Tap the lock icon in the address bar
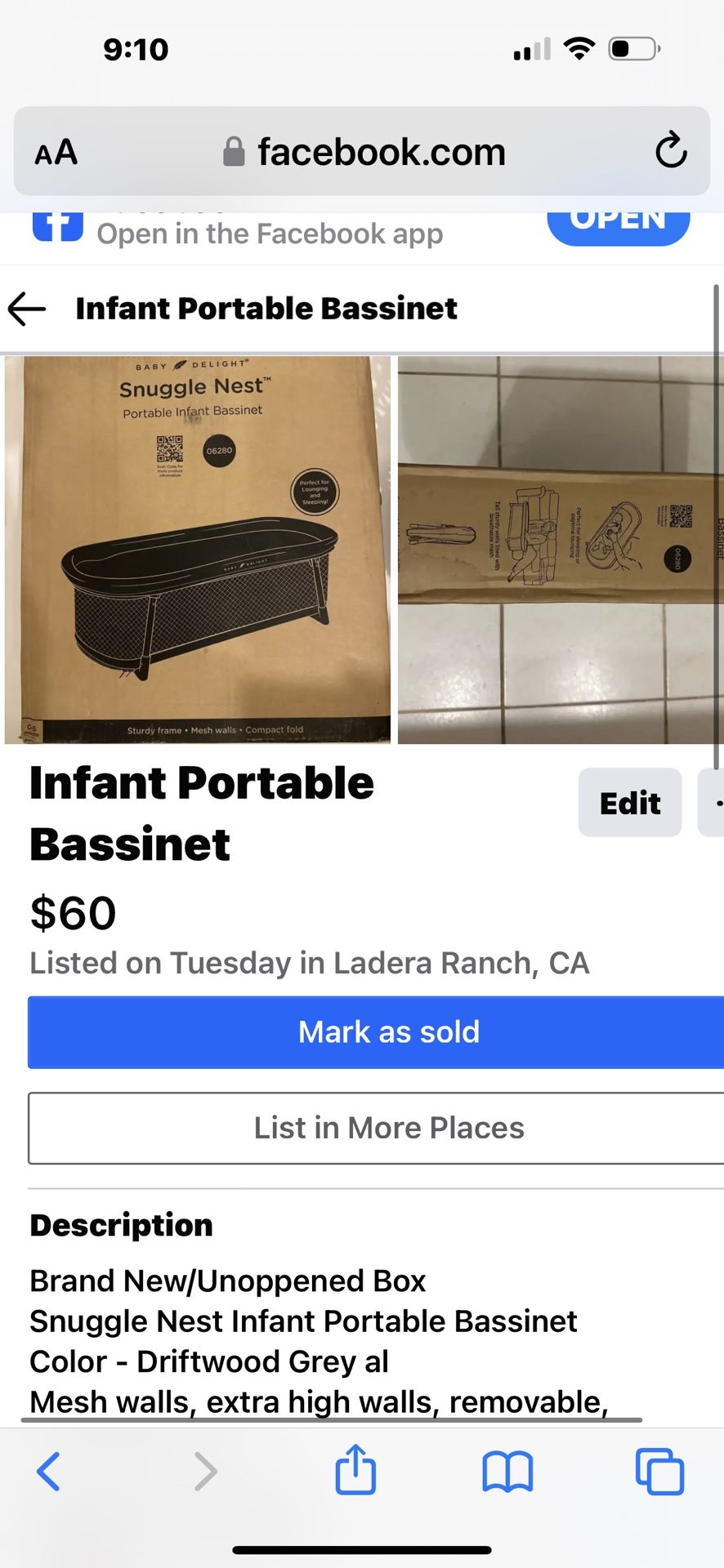 tap(233, 149)
